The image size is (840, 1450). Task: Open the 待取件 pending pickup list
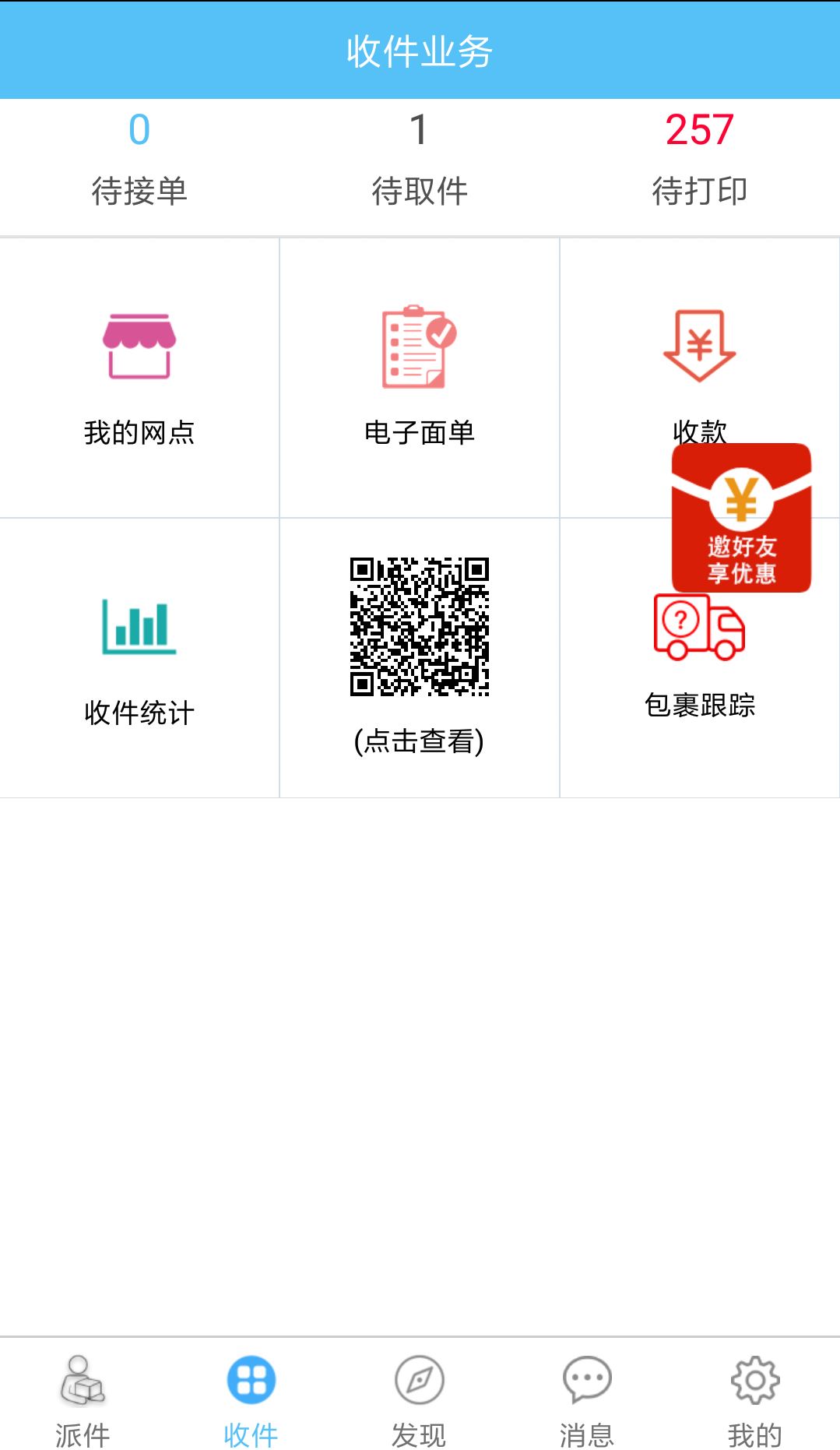click(x=419, y=160)
